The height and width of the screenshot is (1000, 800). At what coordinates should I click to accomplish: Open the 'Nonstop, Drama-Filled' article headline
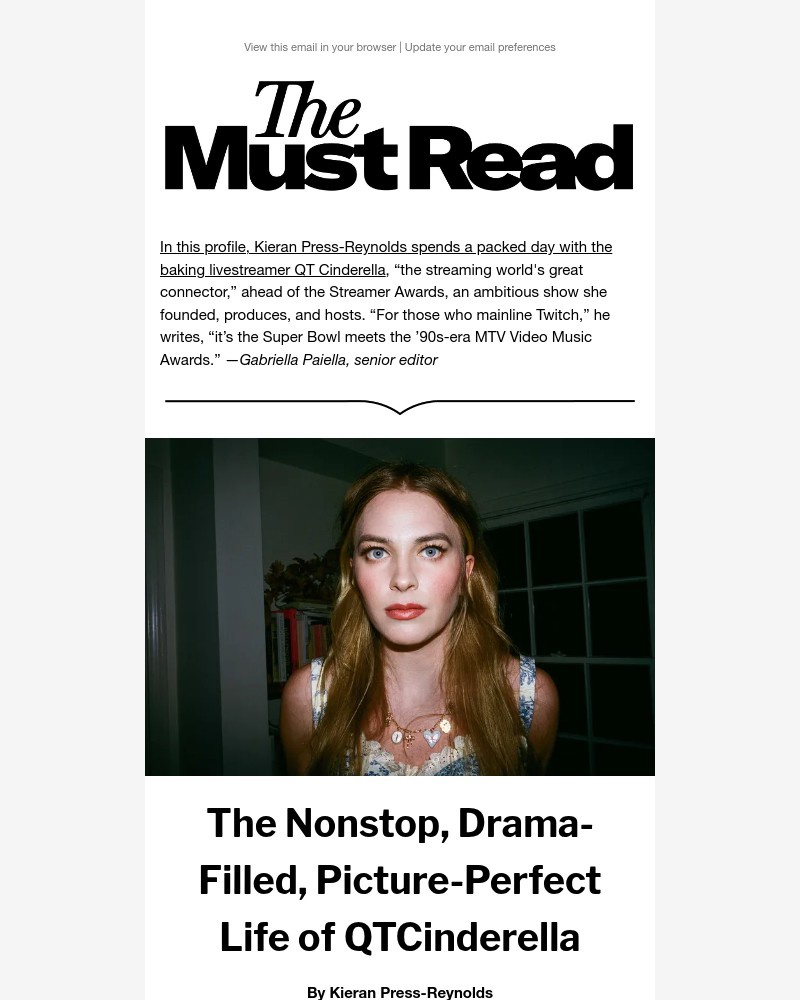[400, 880]
